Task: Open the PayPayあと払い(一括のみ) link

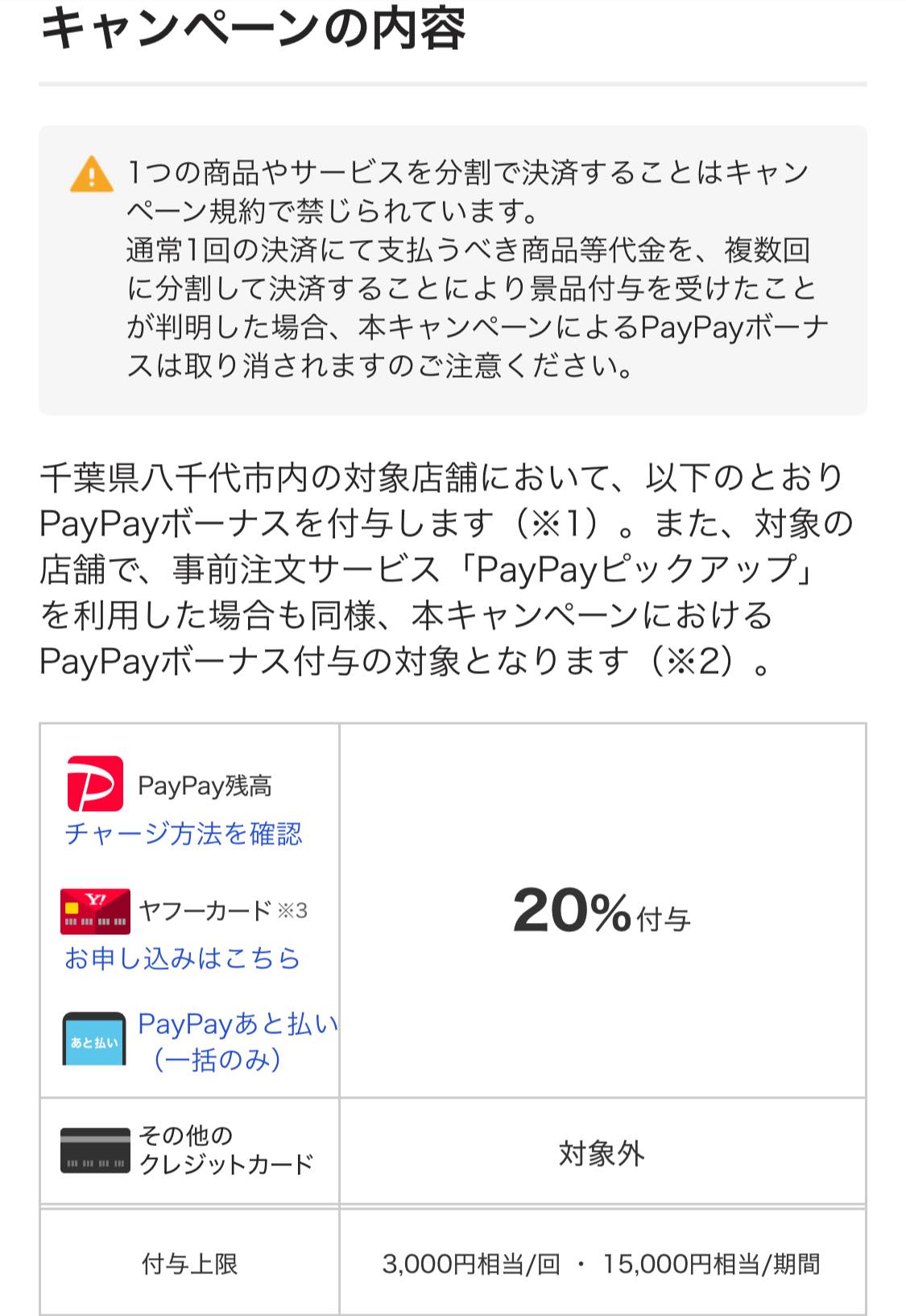Action: tap(238, 1041)
